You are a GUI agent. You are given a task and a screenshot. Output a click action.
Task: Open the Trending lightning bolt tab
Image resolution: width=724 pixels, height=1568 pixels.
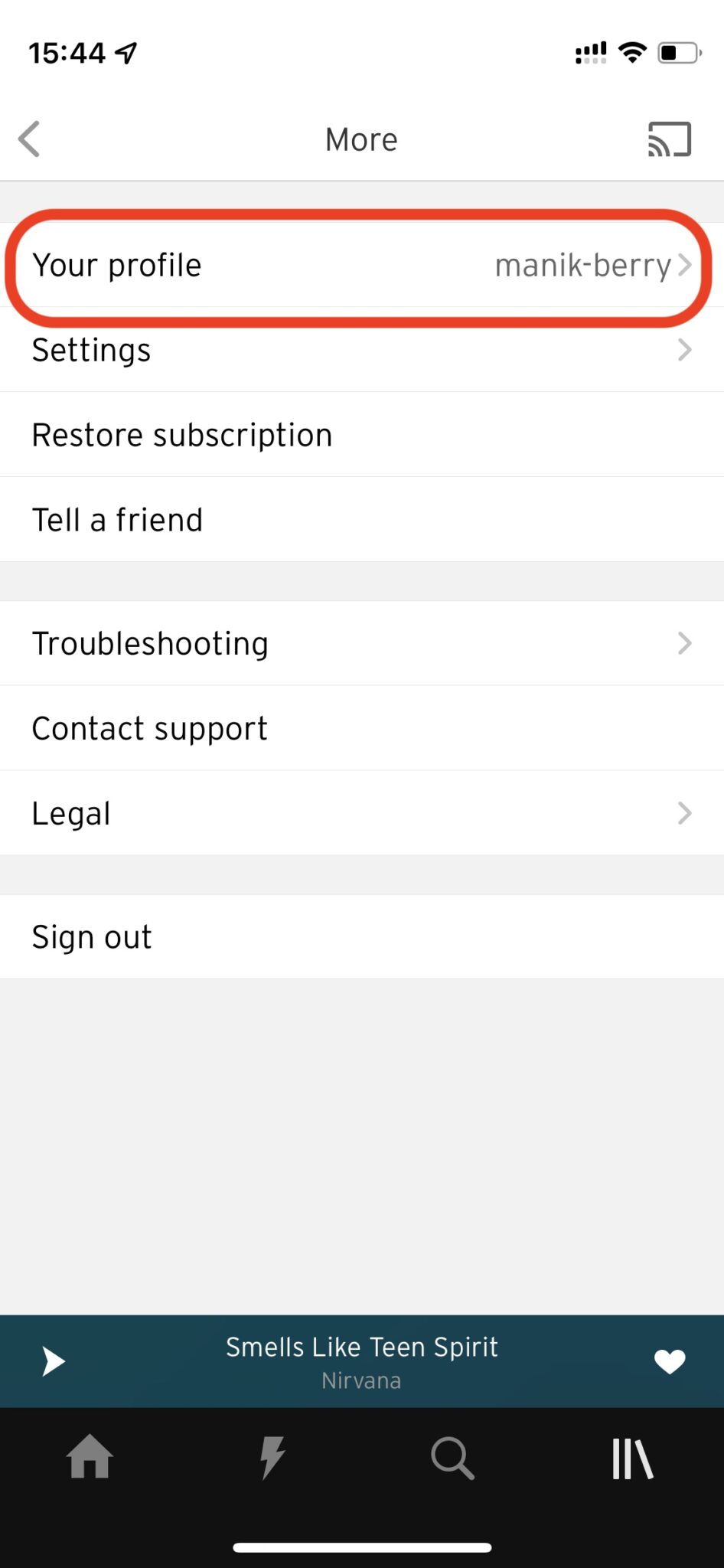tap(272, 1459)
